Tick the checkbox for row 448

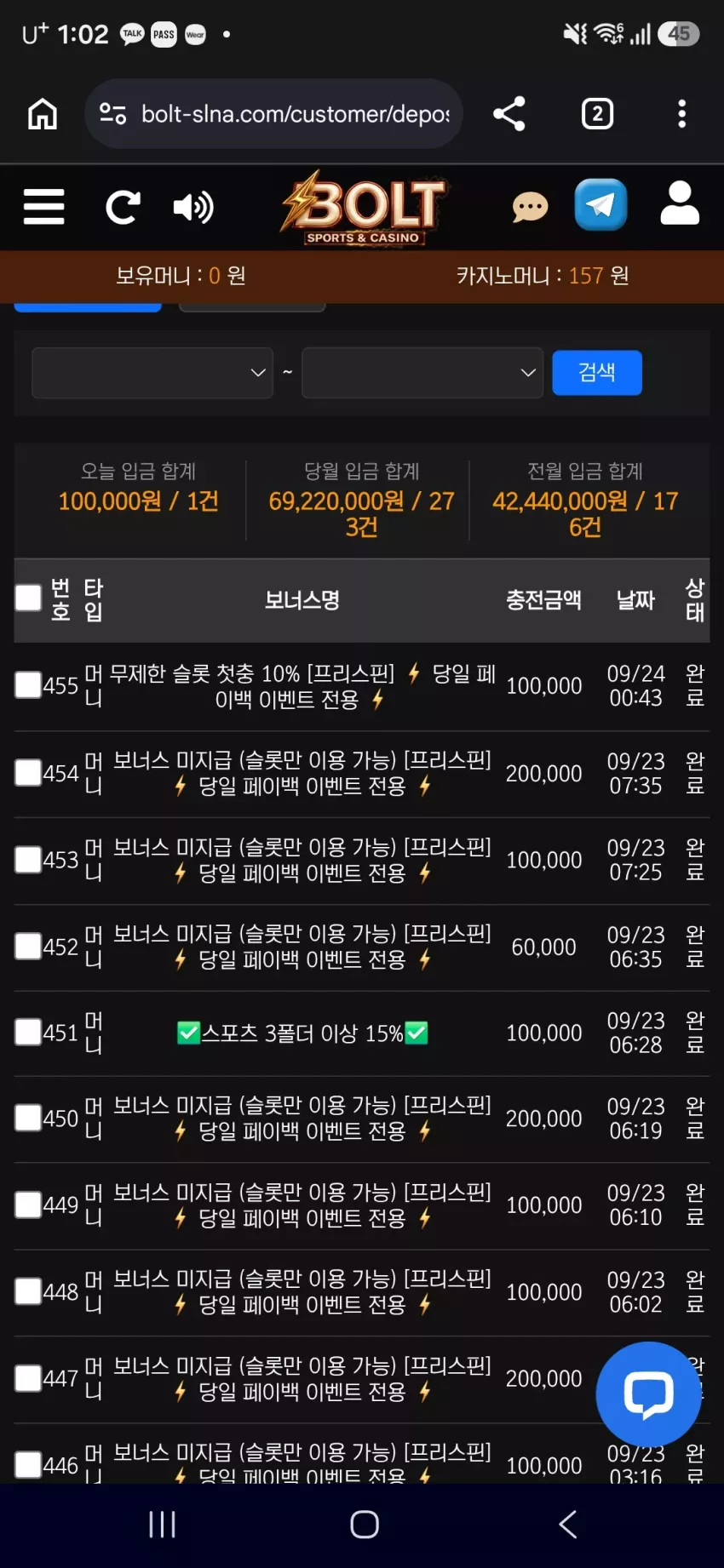[28, 1290]
